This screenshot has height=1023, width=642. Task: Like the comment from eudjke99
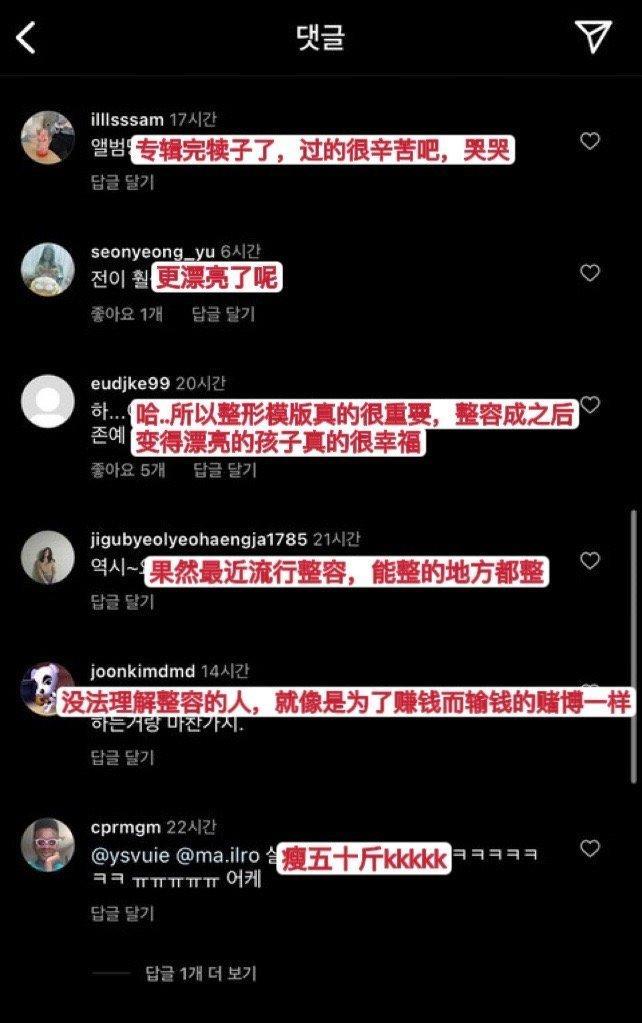pos(590,405)
